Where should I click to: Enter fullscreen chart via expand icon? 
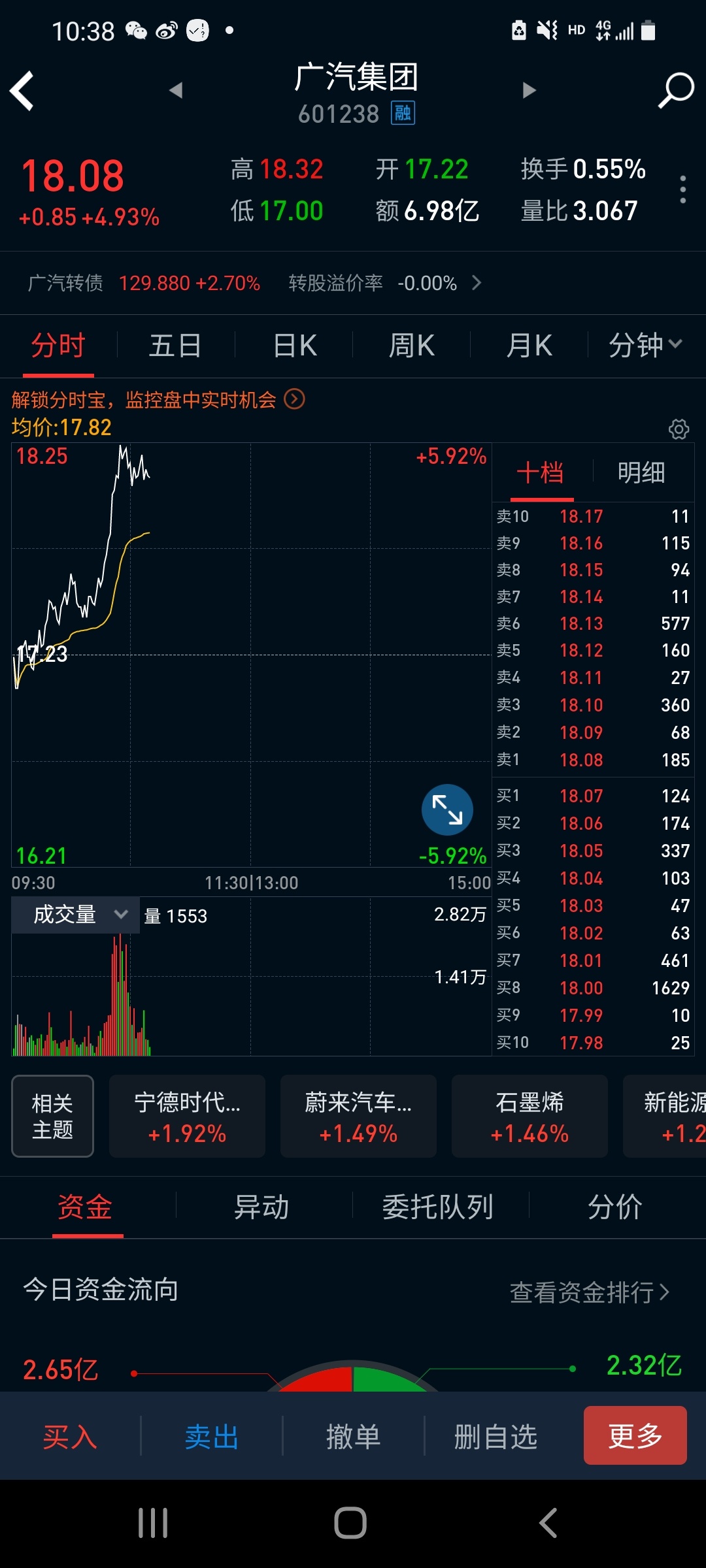click(448, 809)
